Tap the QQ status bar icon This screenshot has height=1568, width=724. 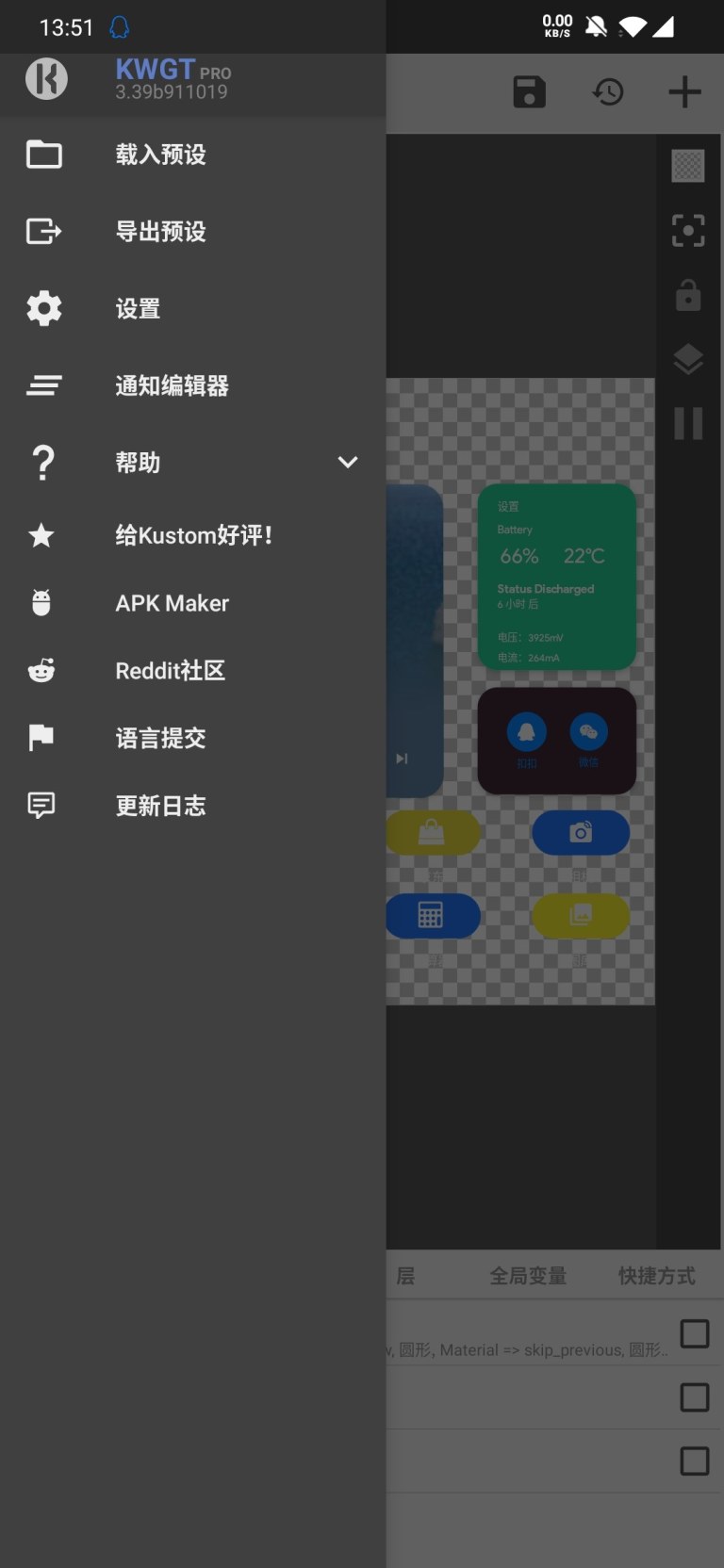(122, 27)
